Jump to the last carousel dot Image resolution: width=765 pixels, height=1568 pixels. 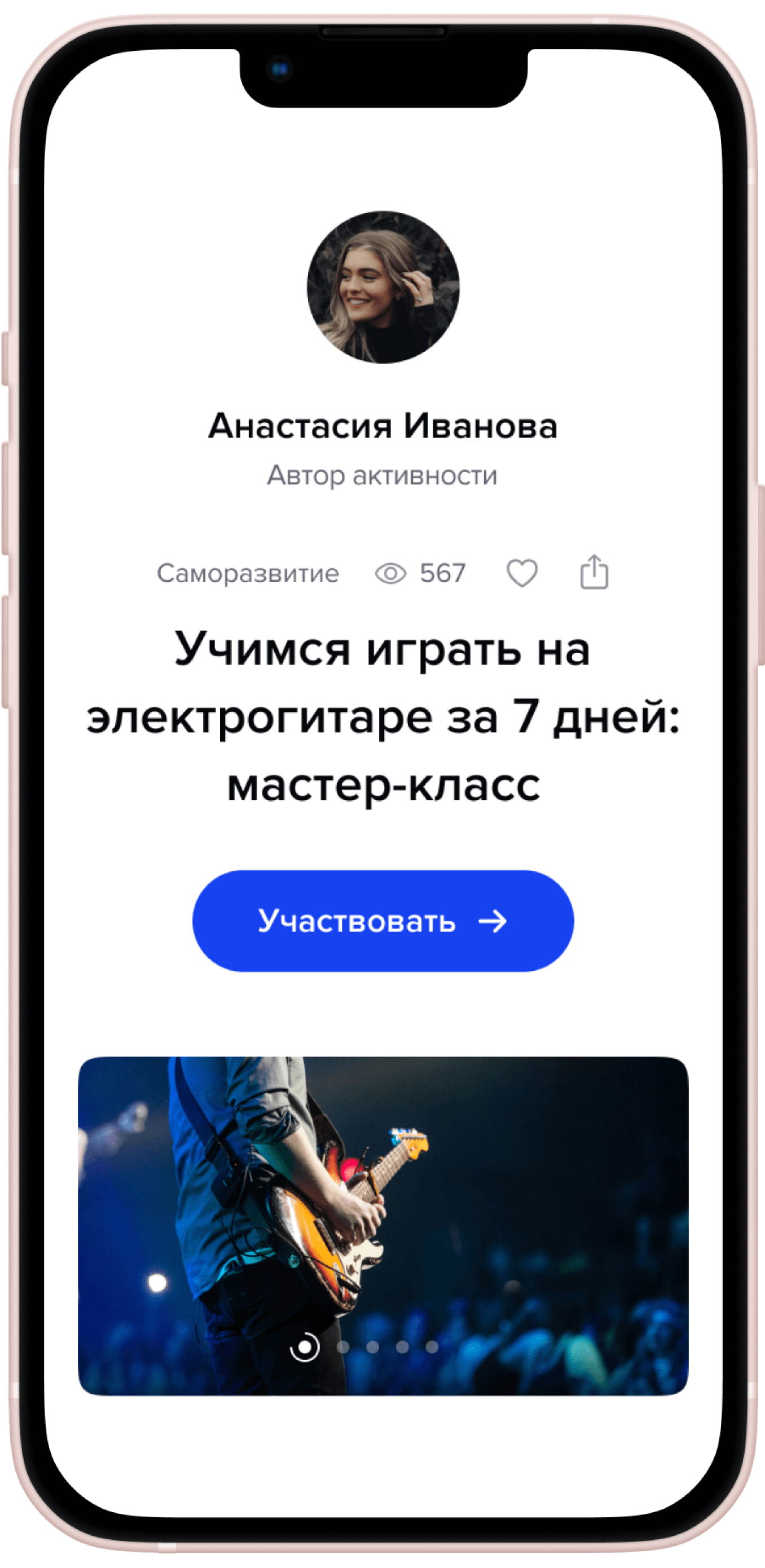pyautogui.click(x=432, y=1346)
